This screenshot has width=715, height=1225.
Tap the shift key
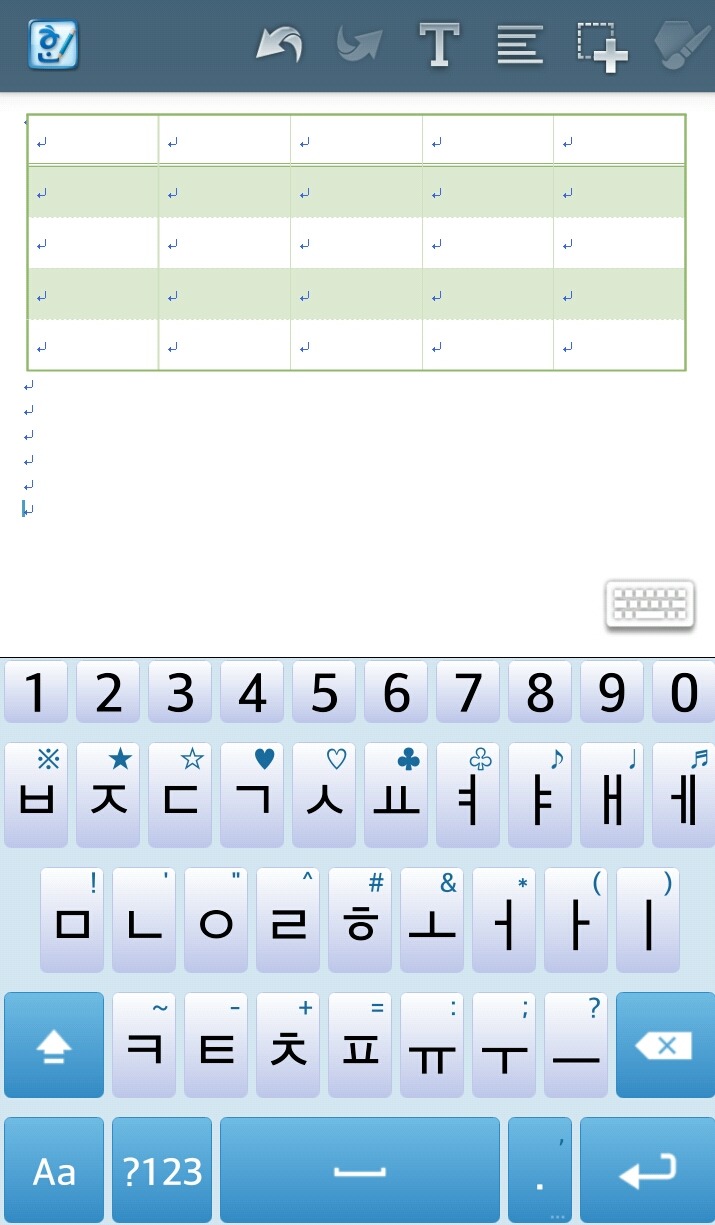[x=54, y=1045]
